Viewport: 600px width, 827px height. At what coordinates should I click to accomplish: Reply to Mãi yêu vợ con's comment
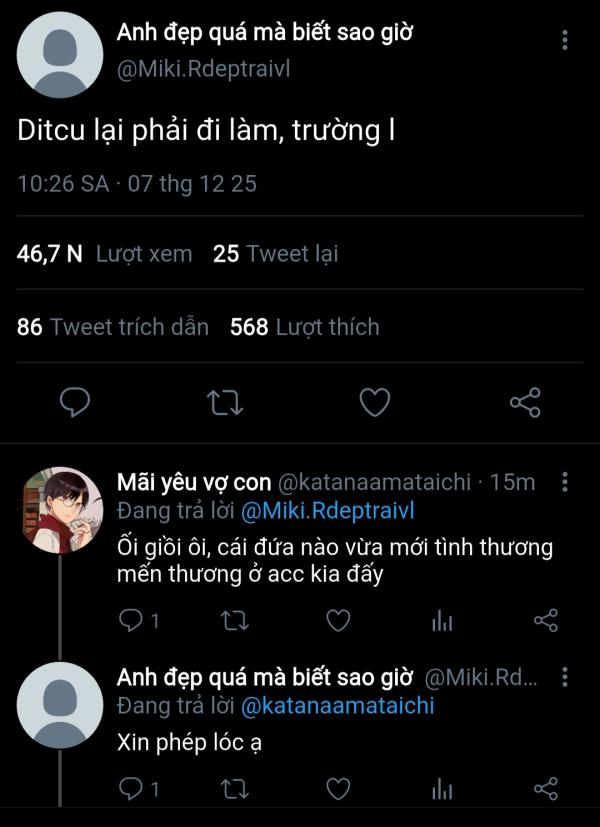[131, 621]
